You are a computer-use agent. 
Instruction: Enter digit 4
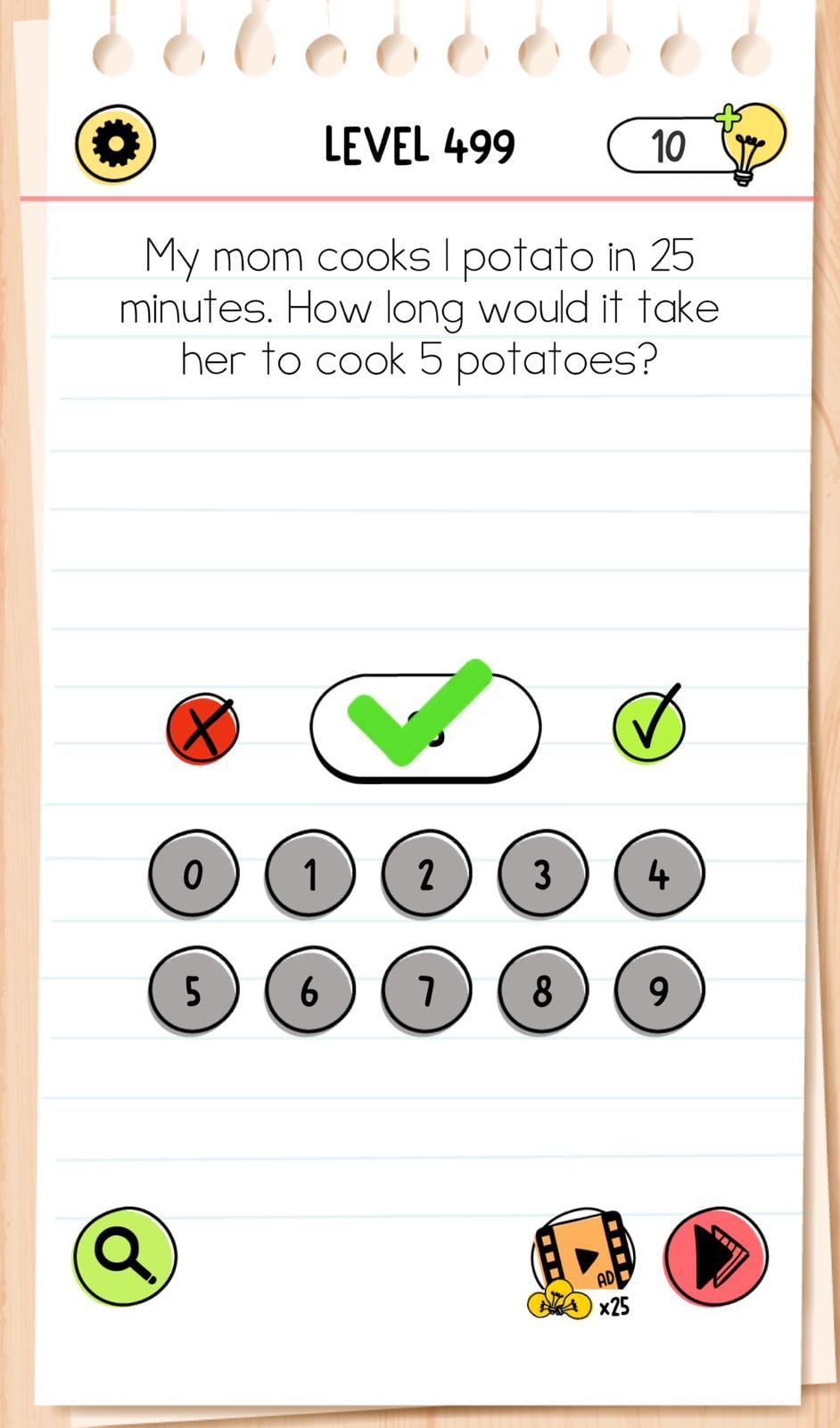point(659,874)
